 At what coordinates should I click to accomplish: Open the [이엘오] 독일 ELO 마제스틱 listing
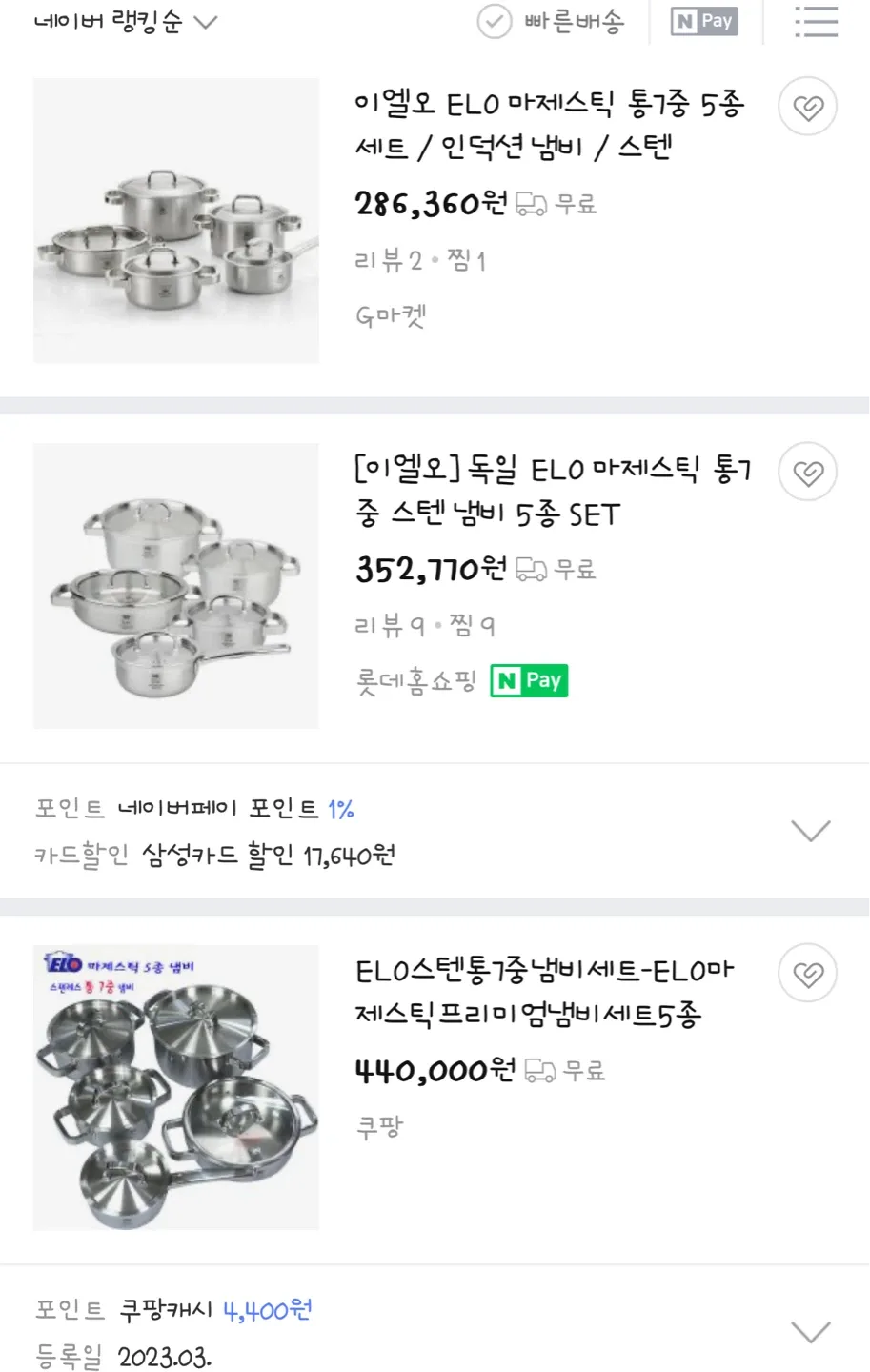tap(553, 492)
